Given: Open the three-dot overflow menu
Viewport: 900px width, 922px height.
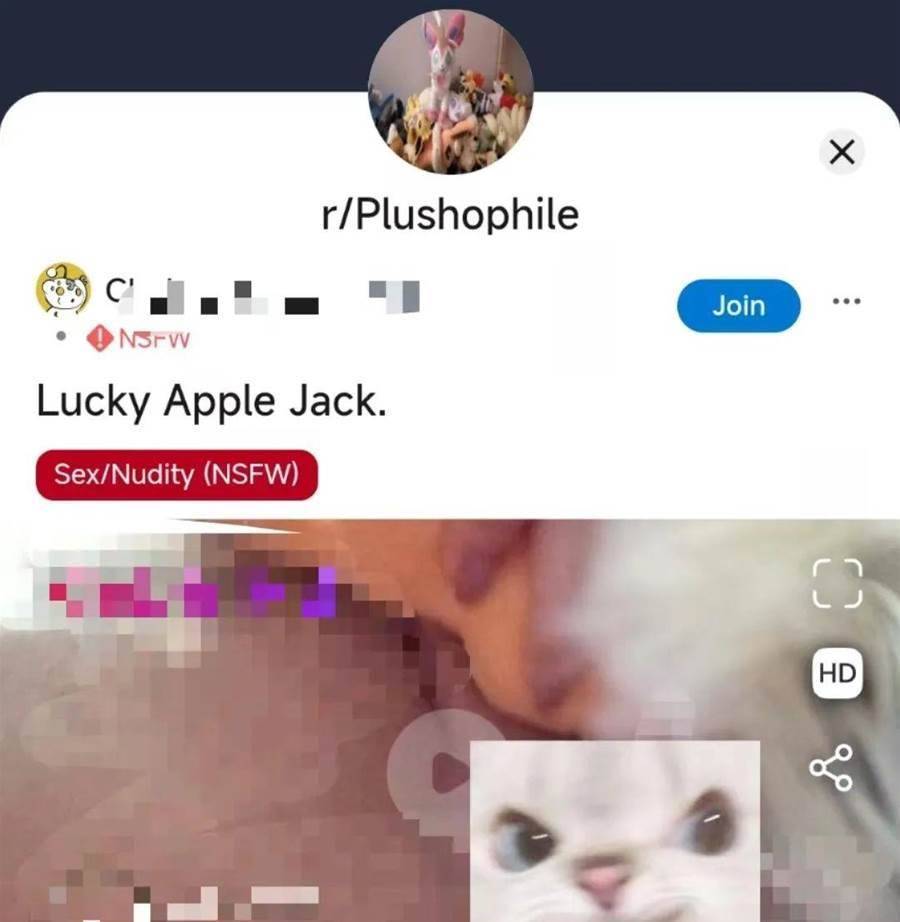Looking at the screenshot, I should (x=845, y=301).
